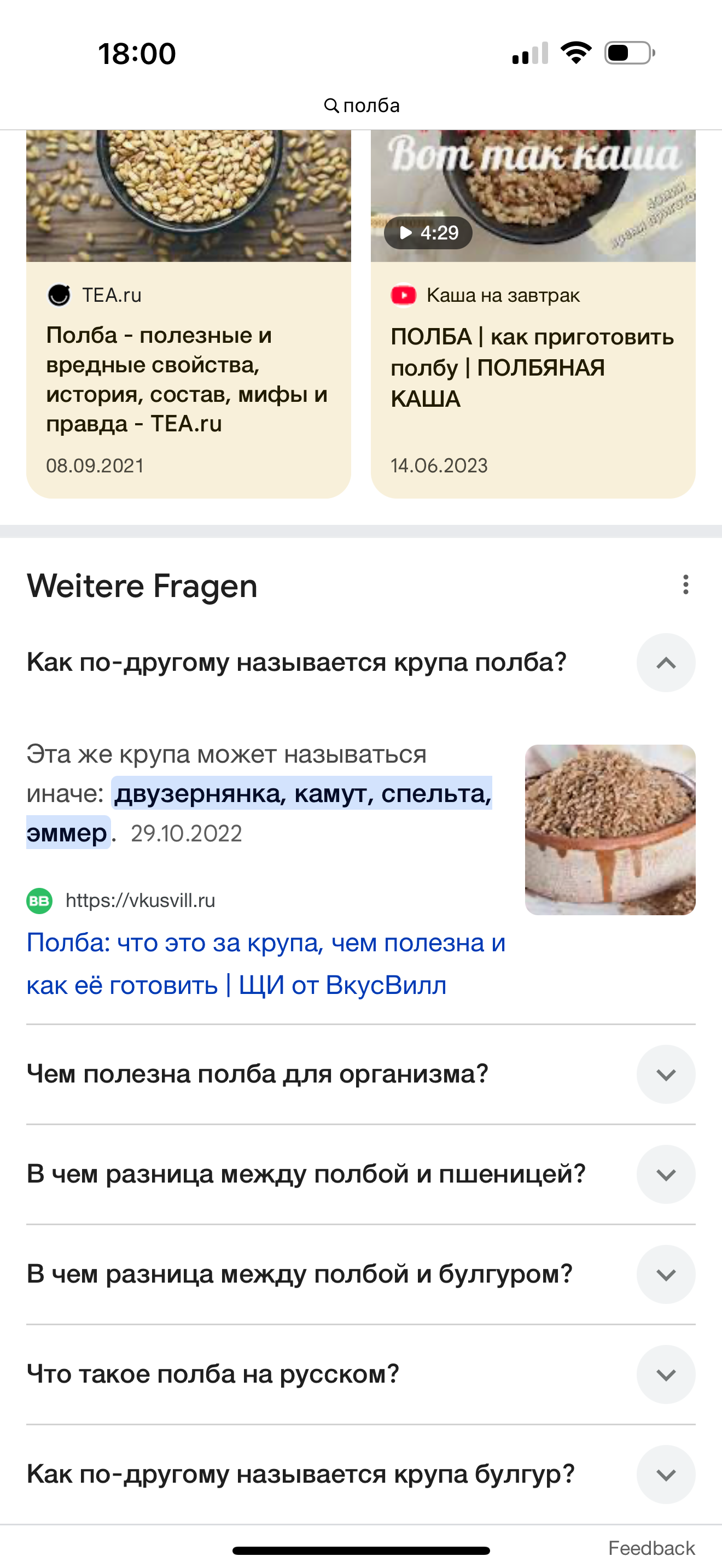Open the ВкусВилл link about полба

coord(266,963)
